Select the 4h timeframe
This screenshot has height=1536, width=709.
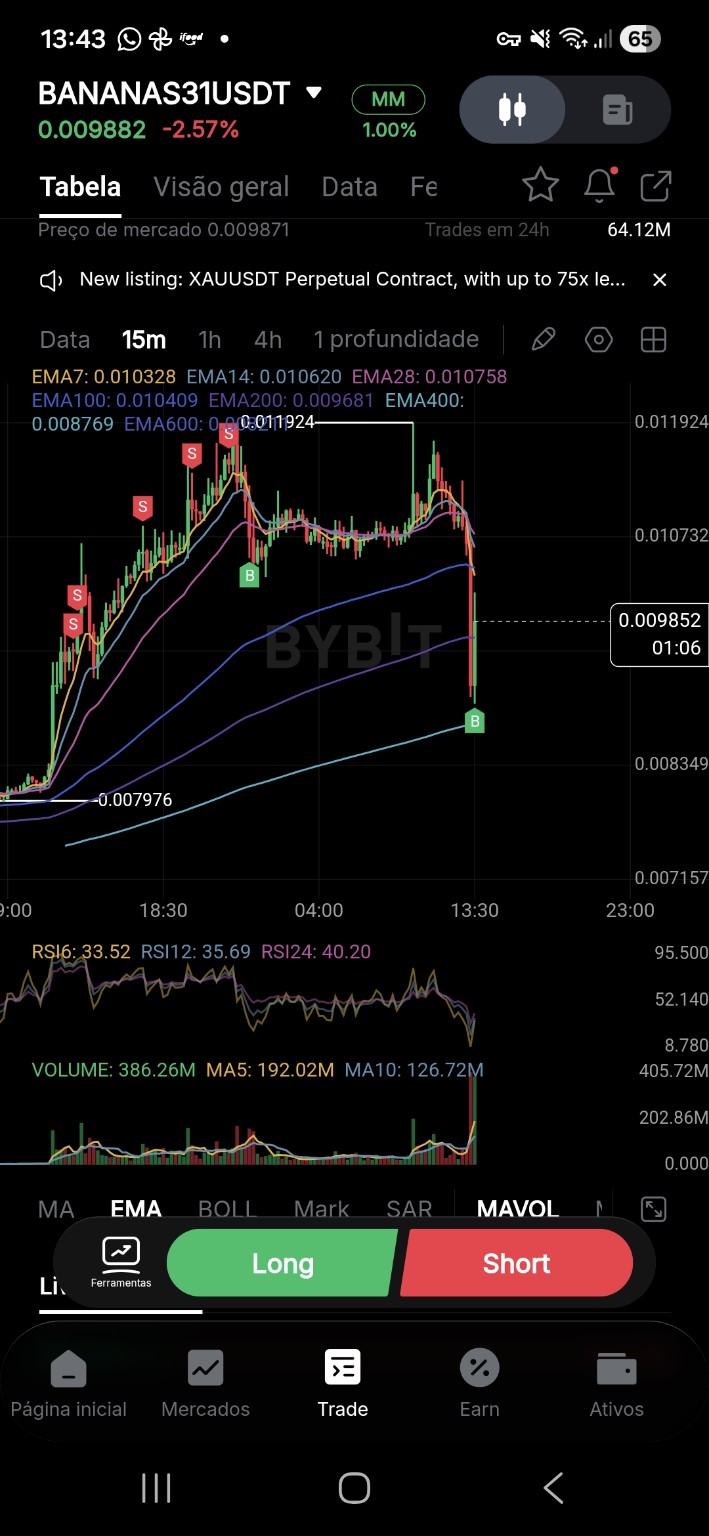(x=267, y=340)
